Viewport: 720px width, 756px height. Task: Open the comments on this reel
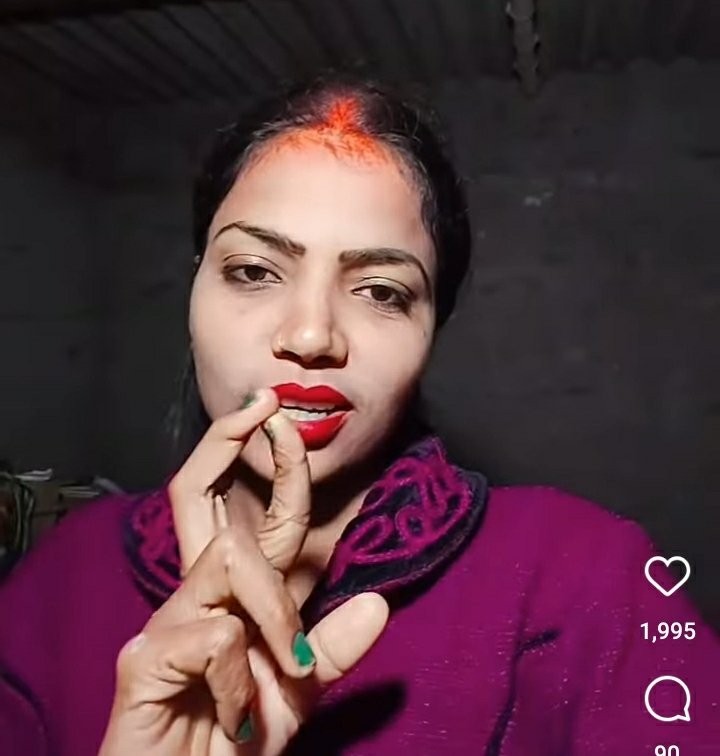(667, 699)
